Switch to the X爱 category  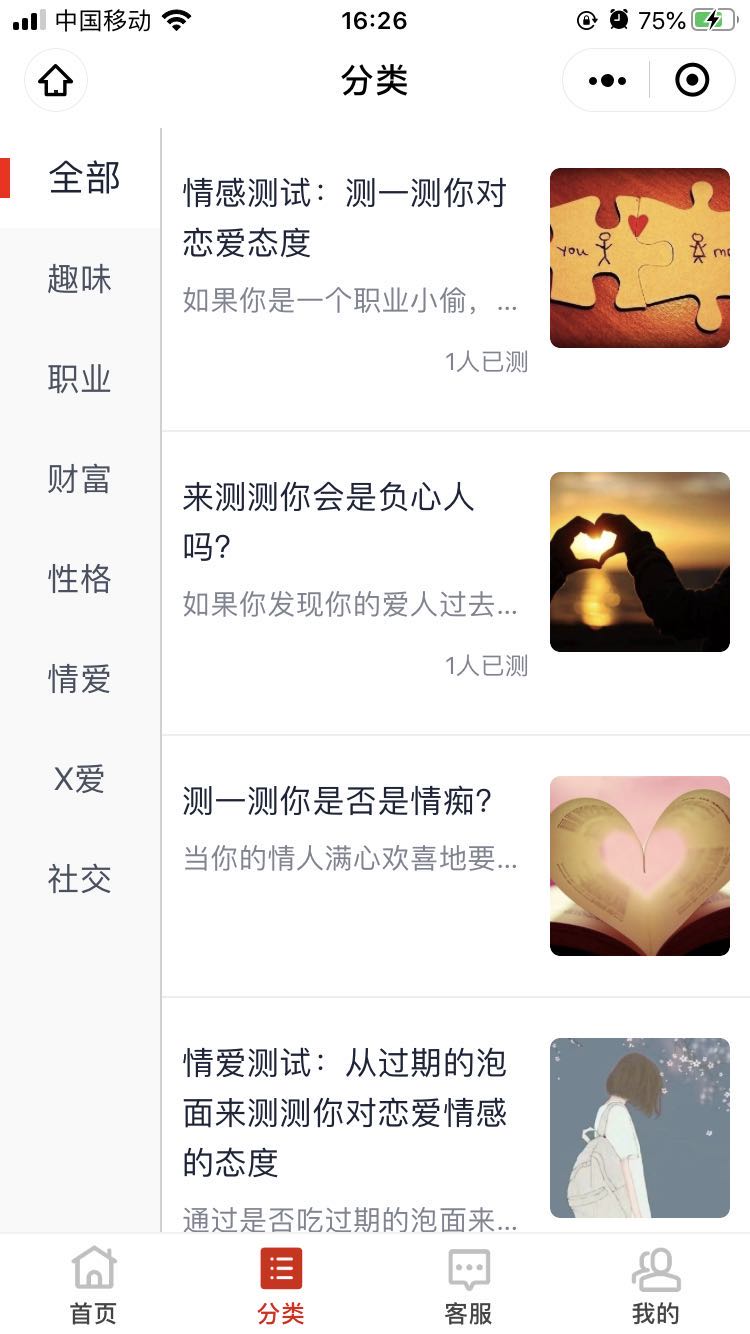click(x=80, y=779)
